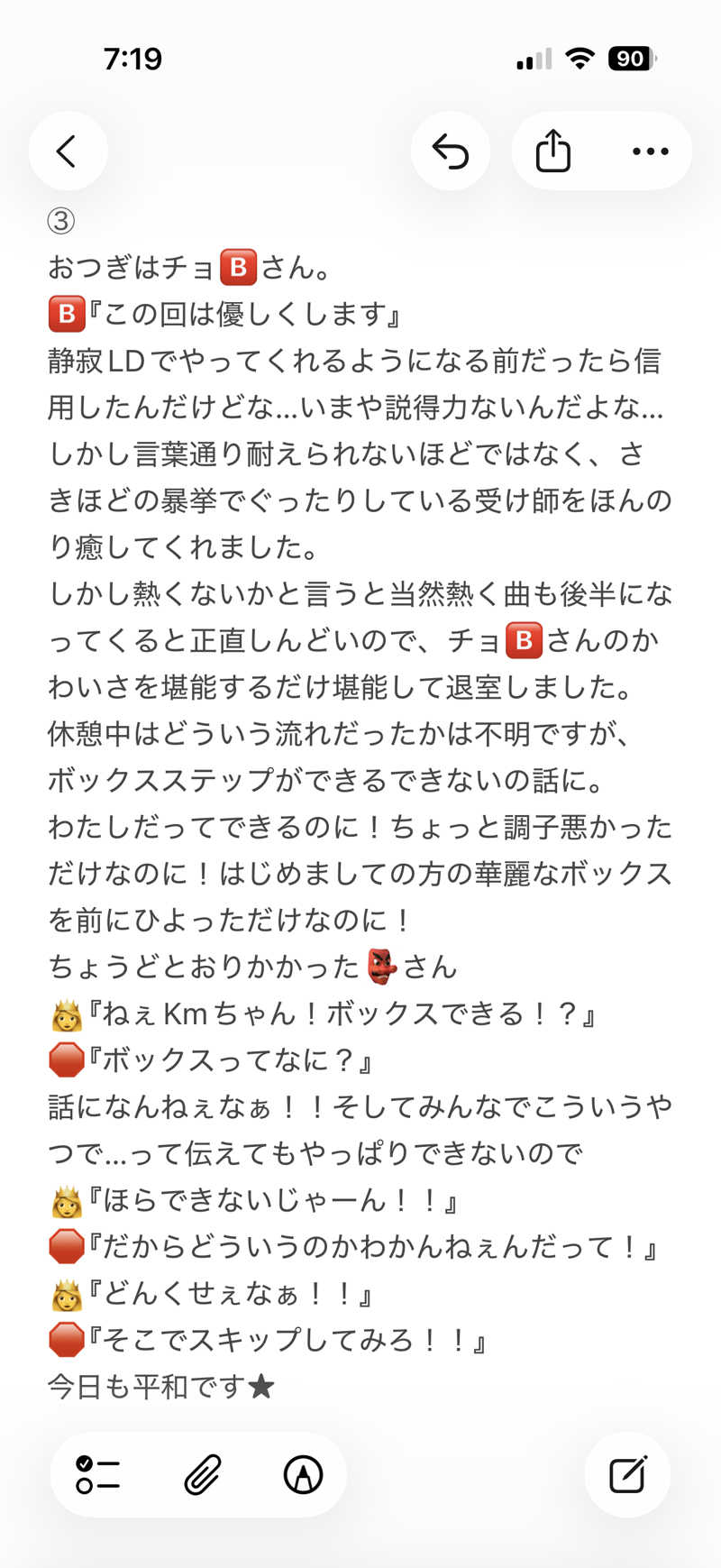Tap the Wi-Fi status icon
721x1568 pixels.
580,58
